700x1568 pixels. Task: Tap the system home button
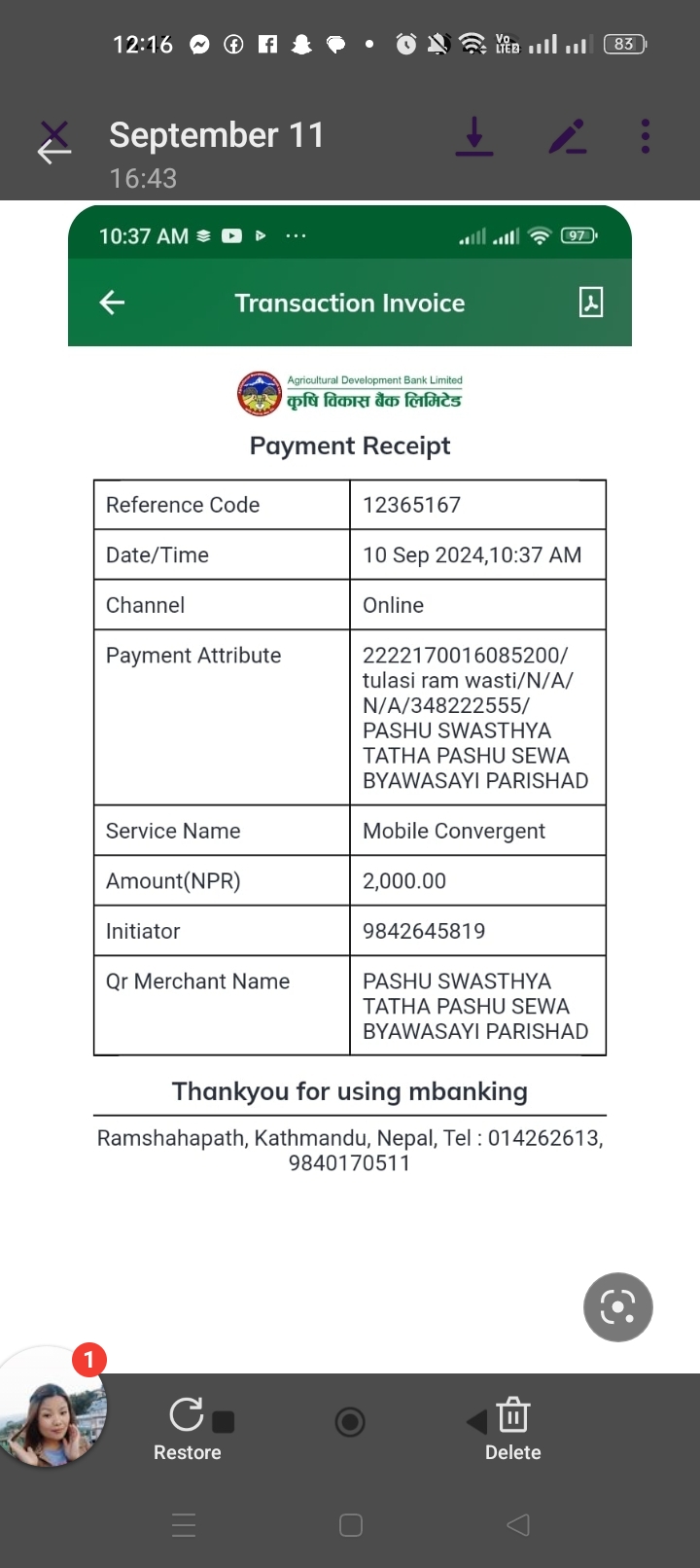pyautogui.click(x=351, y=1524)
